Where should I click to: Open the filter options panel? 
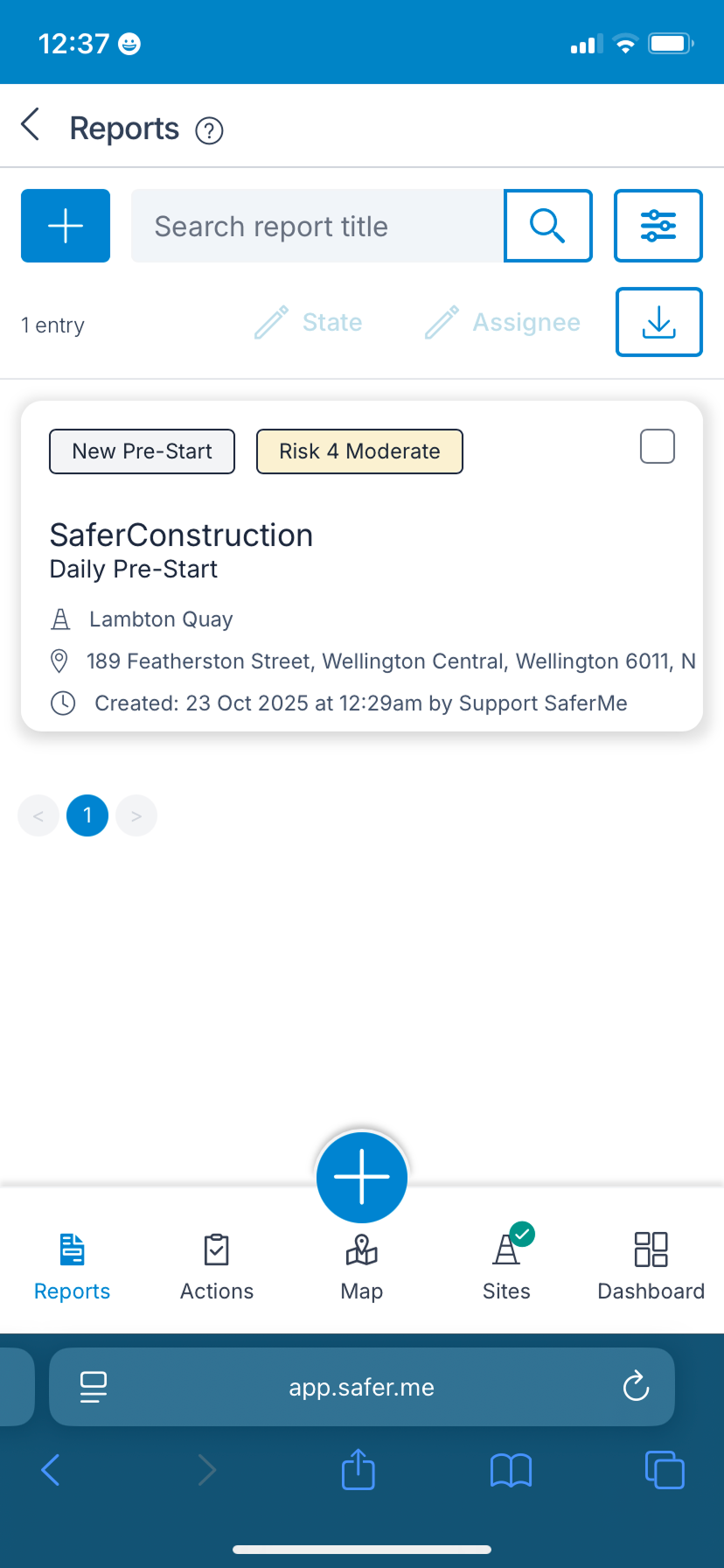click(658, 226)
